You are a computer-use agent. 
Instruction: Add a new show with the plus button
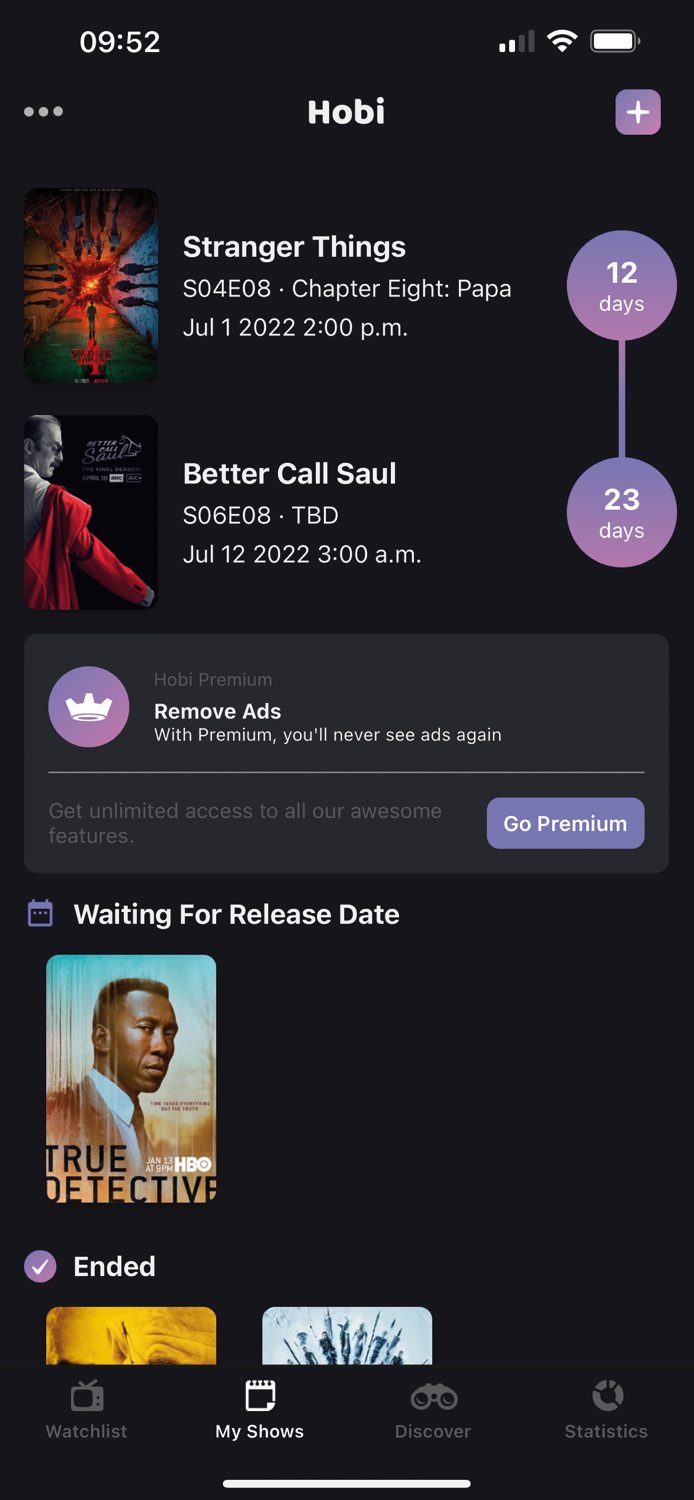637,112
